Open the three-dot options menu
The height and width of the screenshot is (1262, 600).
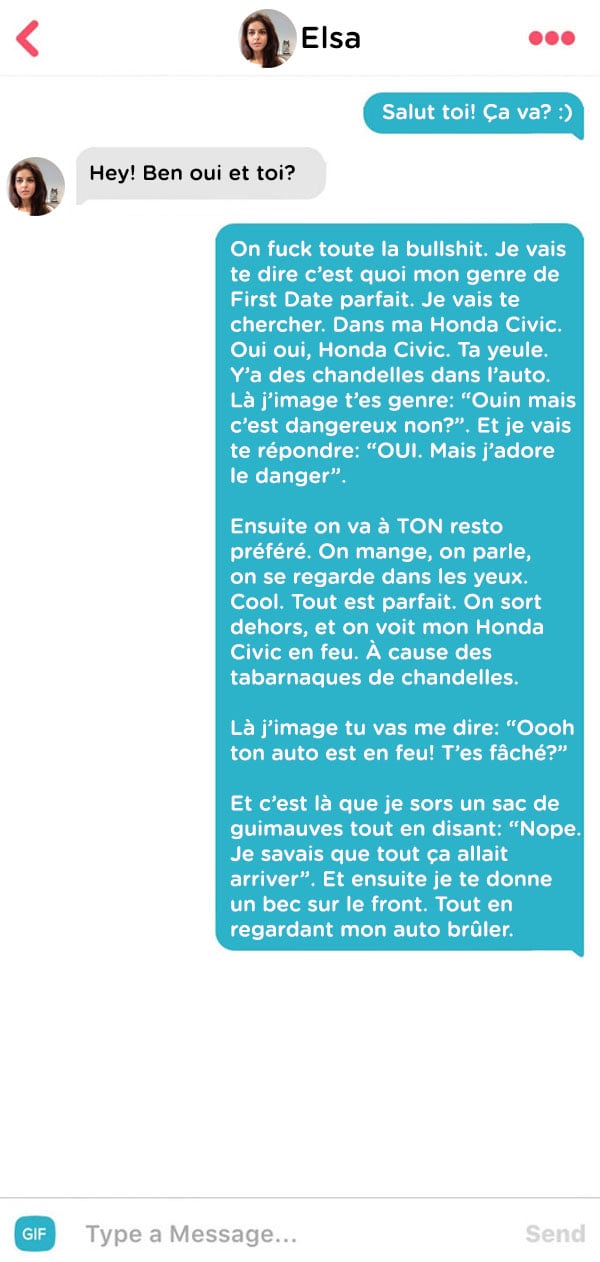pyautogui.click(x=551, y=38)
